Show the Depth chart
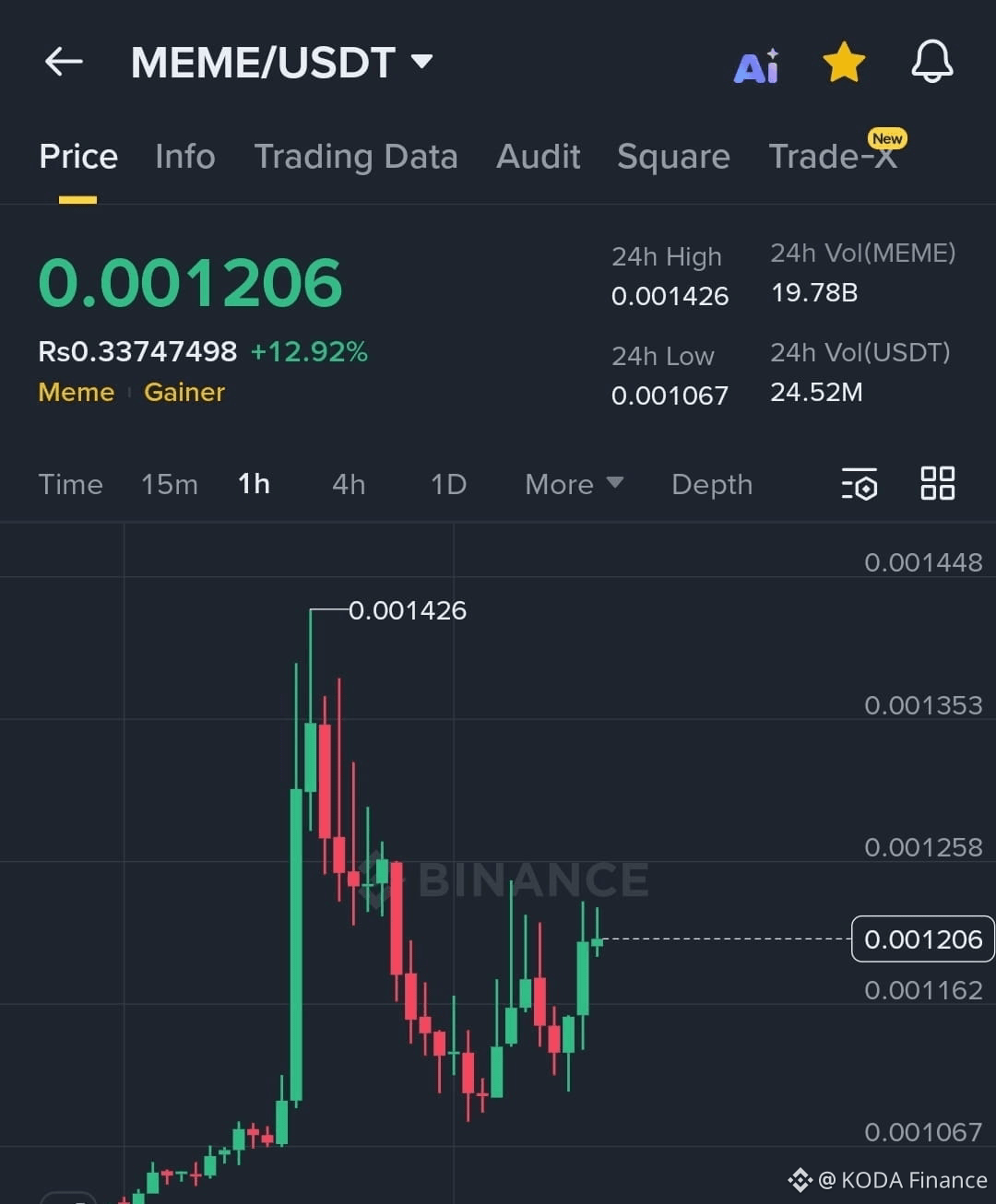This screenshot has width=996, height=1204. [712, 484]
